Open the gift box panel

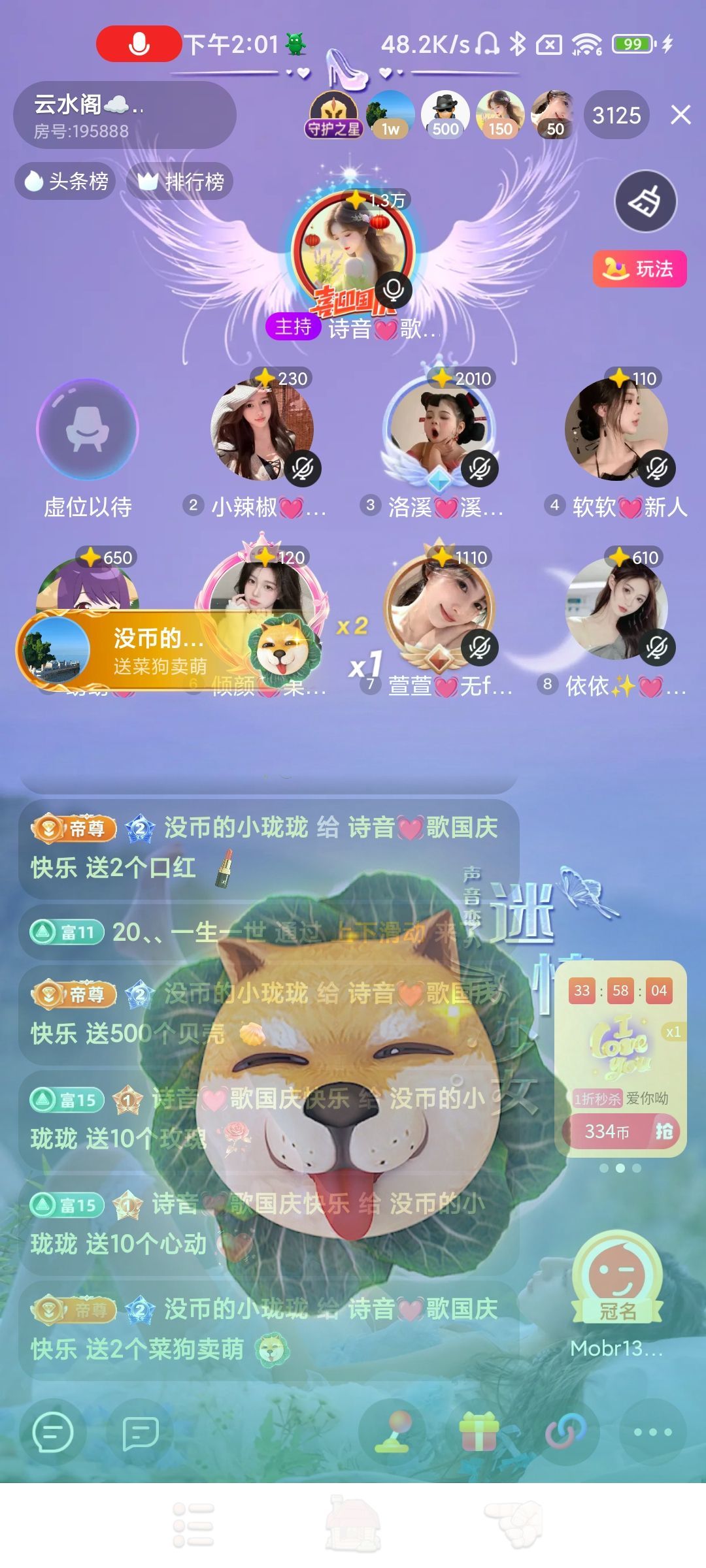point(479,1432)
